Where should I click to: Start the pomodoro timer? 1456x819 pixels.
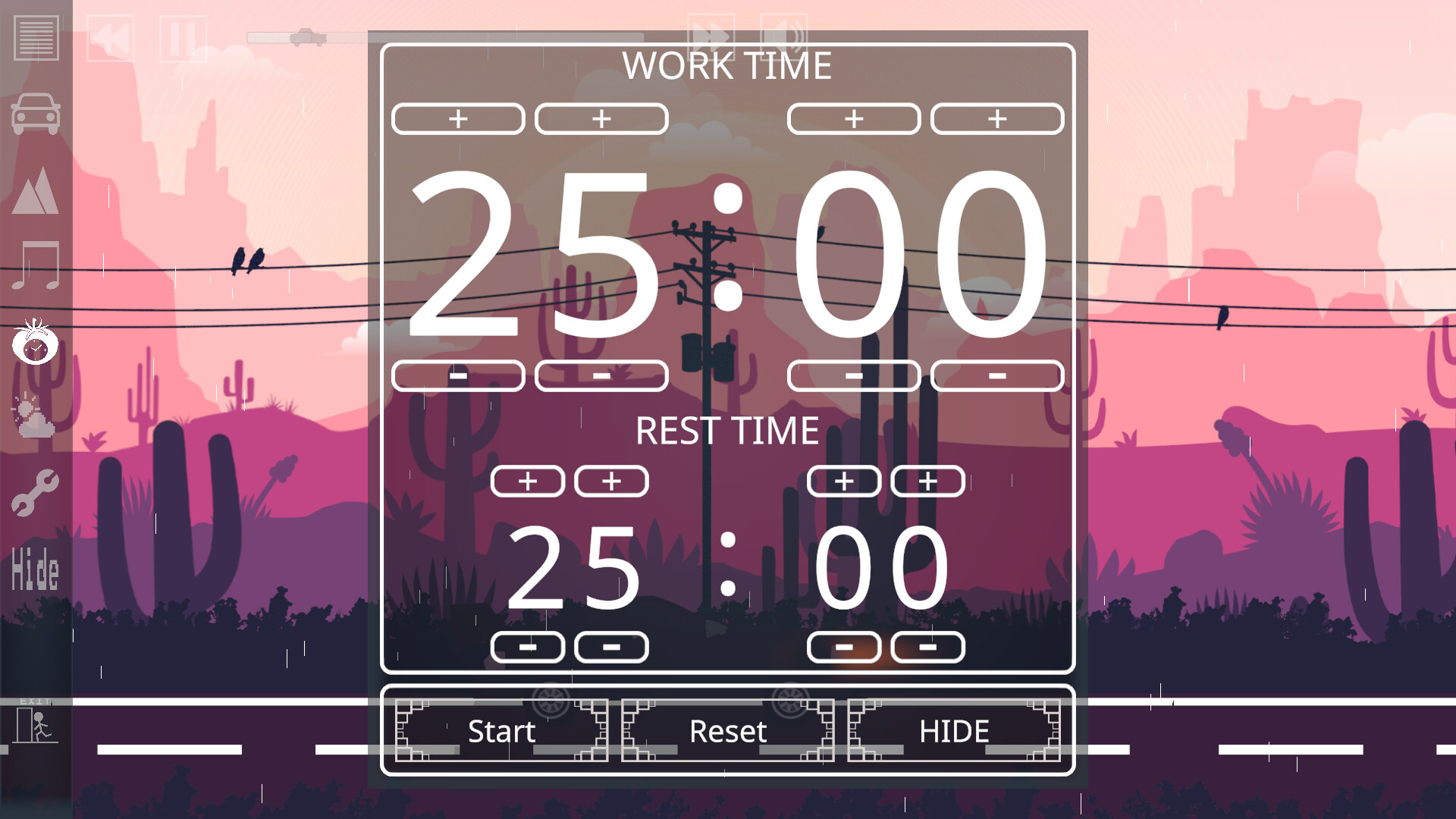pyautogui.click(x=501, y=731)
